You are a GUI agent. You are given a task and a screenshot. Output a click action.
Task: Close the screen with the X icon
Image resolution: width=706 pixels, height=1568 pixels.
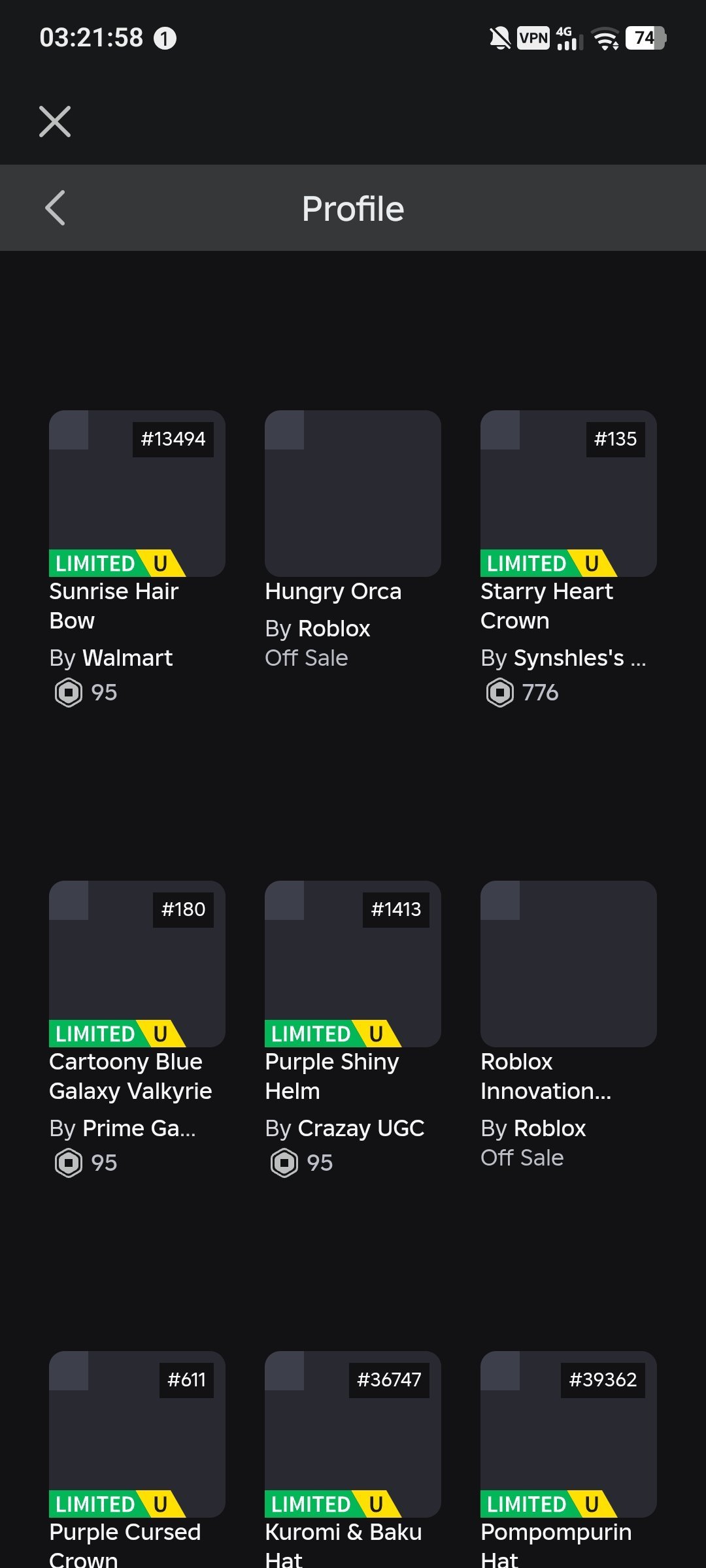click(x=55, y=122)
